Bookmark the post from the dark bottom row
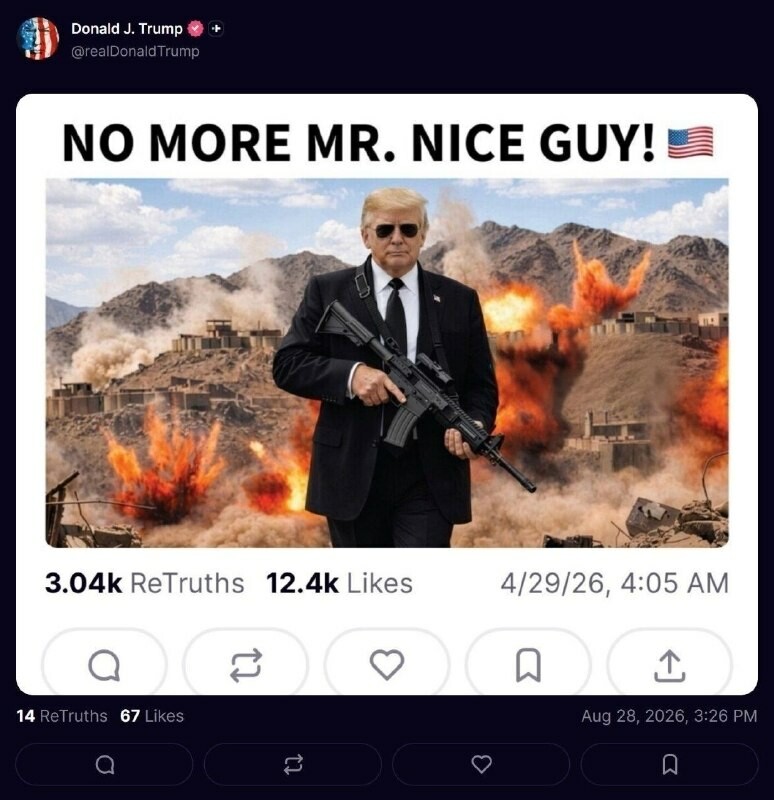Image resolution: width=774 pixels, height=800 pixels. pos(669,764)
